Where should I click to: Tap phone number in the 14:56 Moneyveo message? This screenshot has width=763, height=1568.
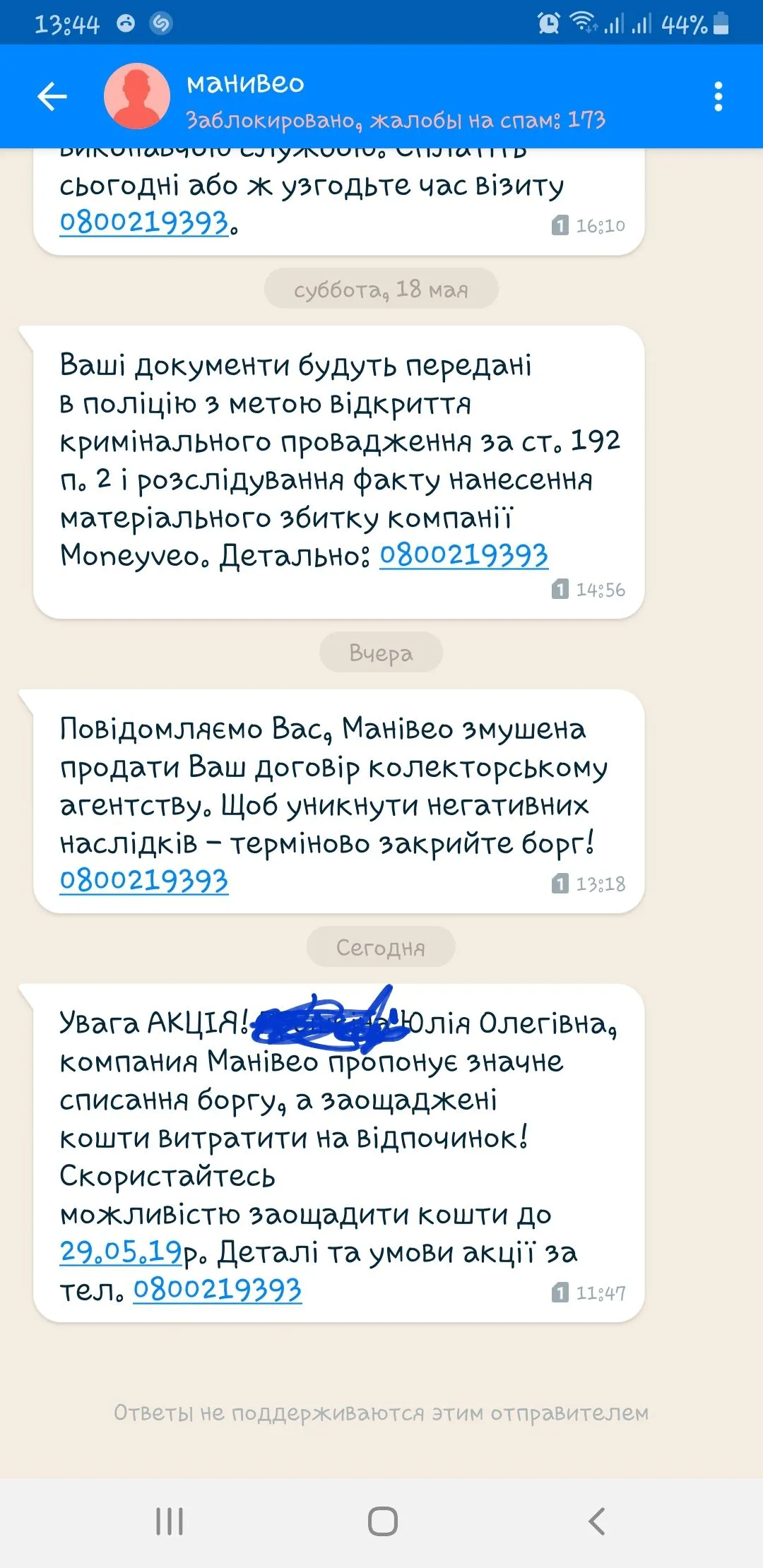[463, 554]
